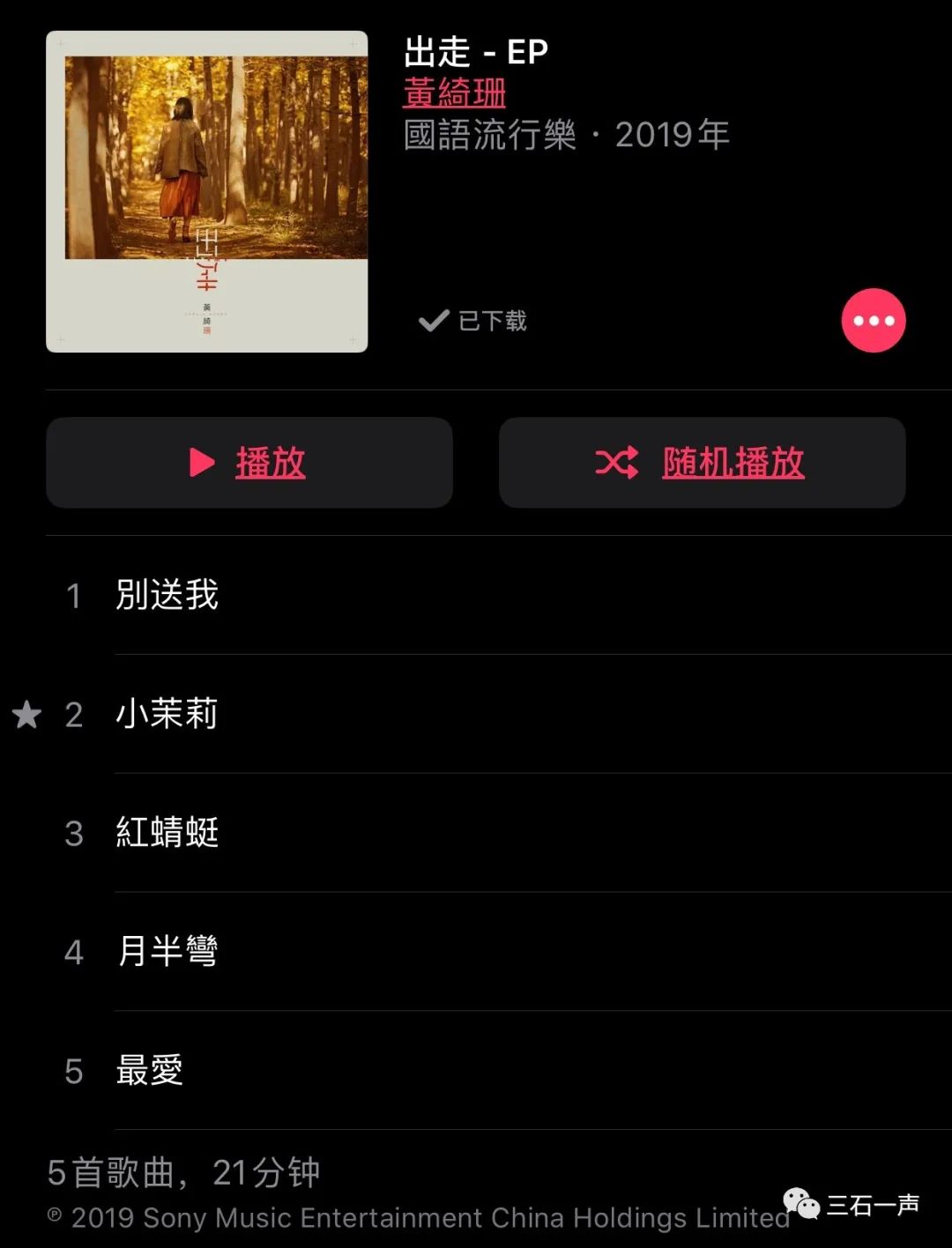Tap the 5首歌曲，21分钟 summary text
The width and height of the screenshot is (952, 1248).
[x=182, y=1174]
